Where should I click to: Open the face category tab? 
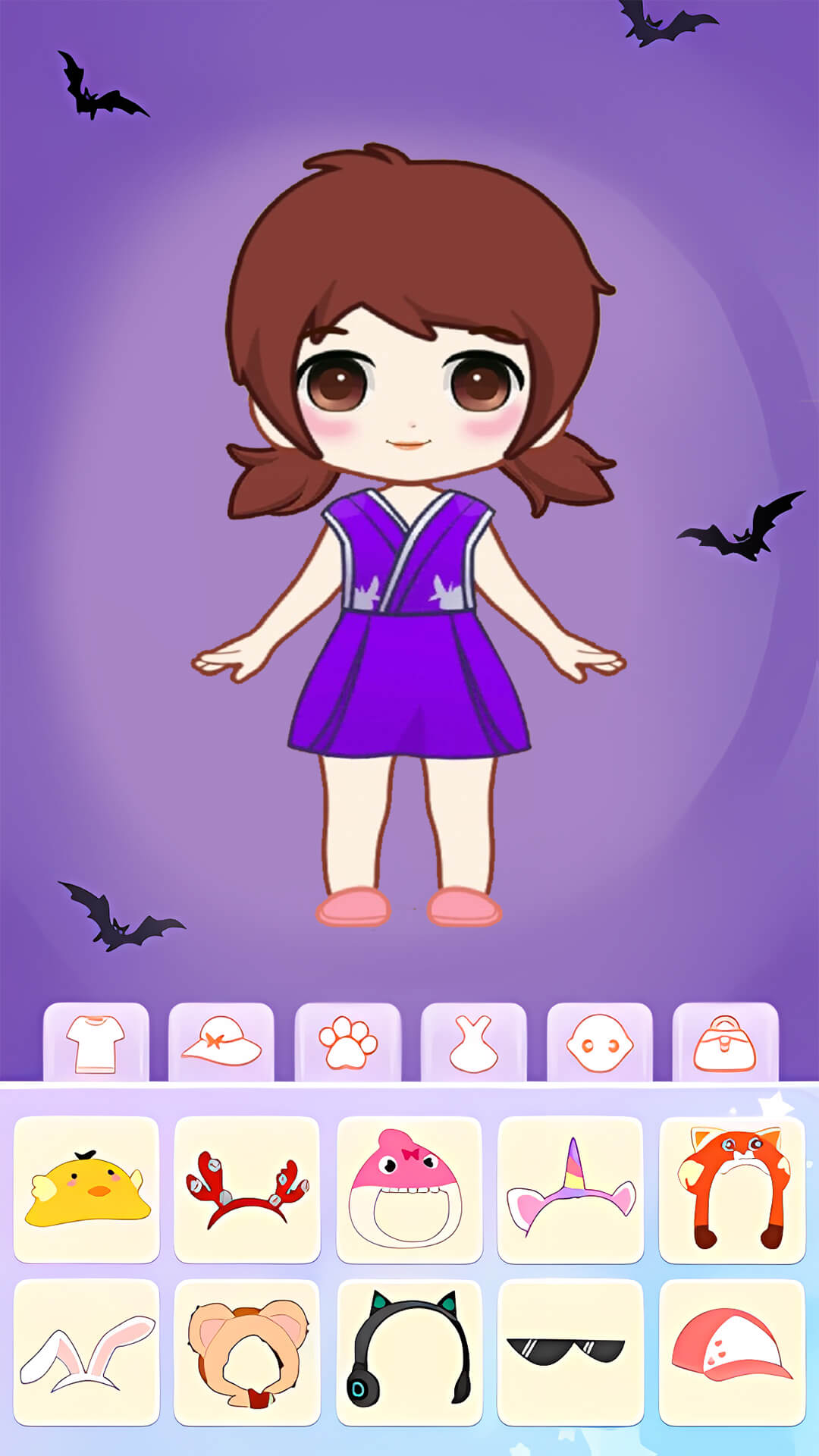(599, 1043)
